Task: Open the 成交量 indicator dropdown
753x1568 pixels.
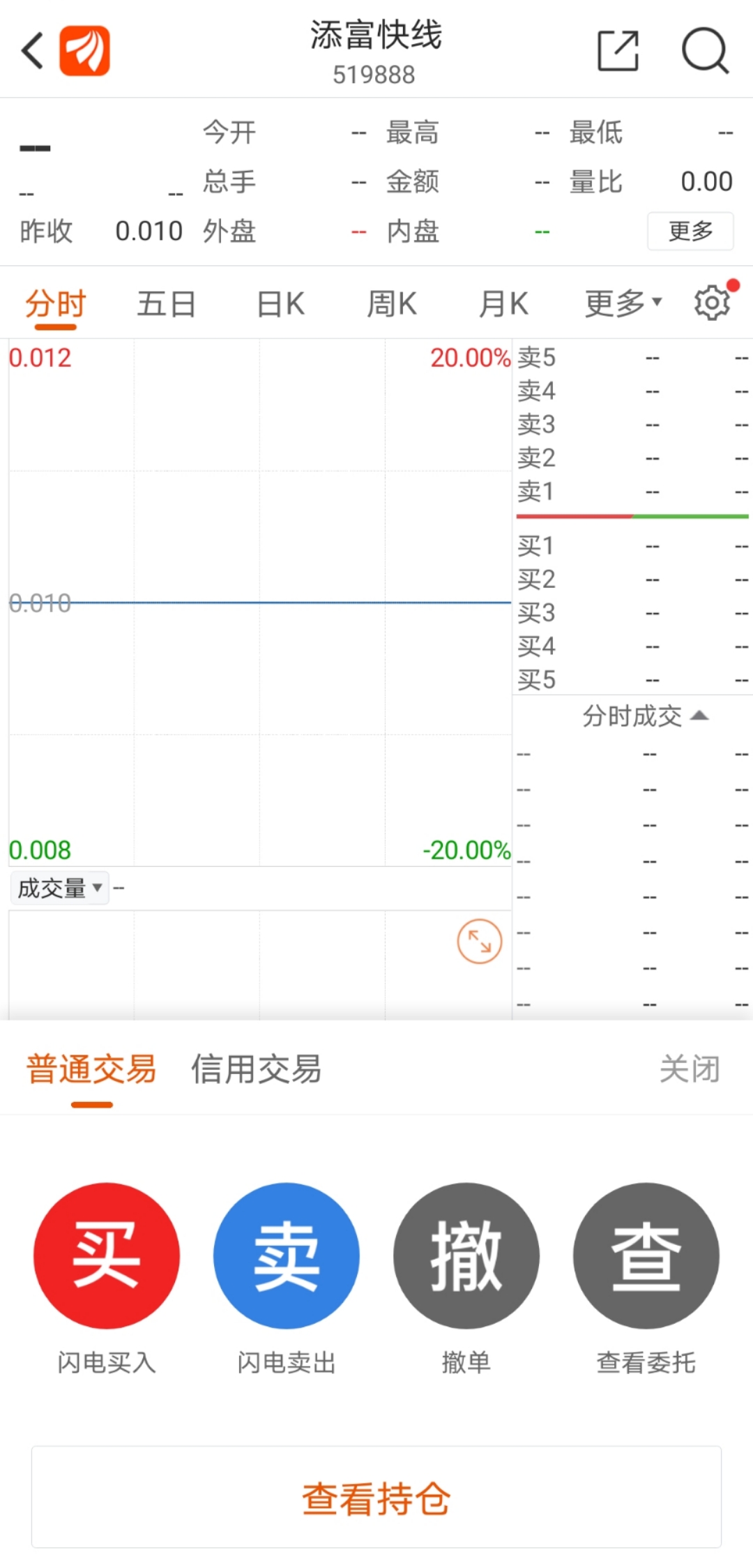Action: (59, 888)
